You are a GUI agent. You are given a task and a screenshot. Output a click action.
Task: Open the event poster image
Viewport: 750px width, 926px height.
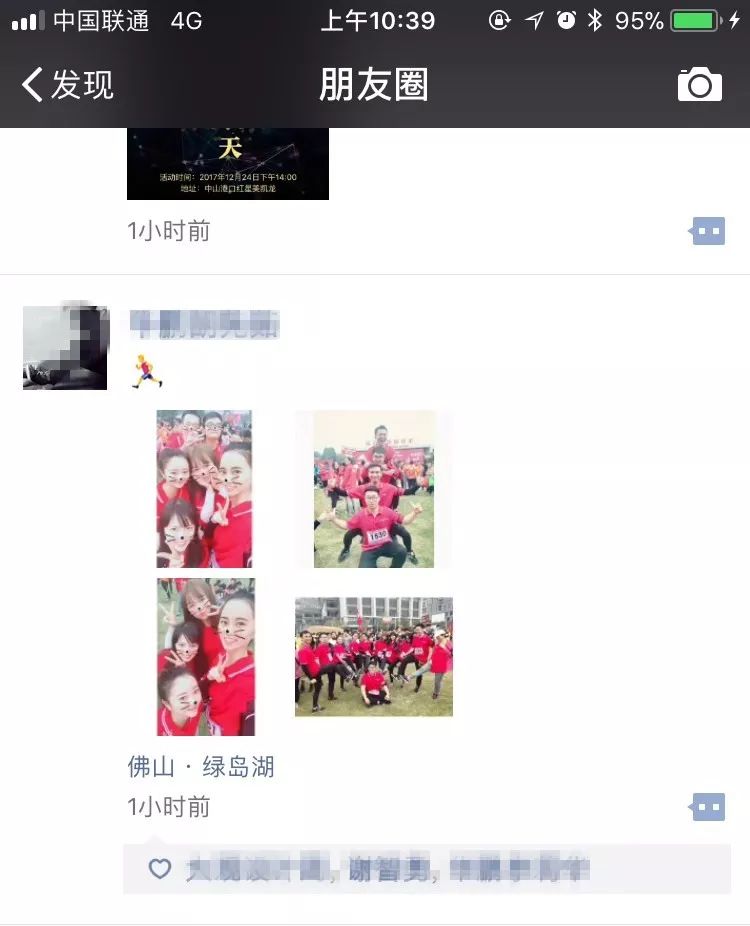pyautogui.click(x=228, y=164)
